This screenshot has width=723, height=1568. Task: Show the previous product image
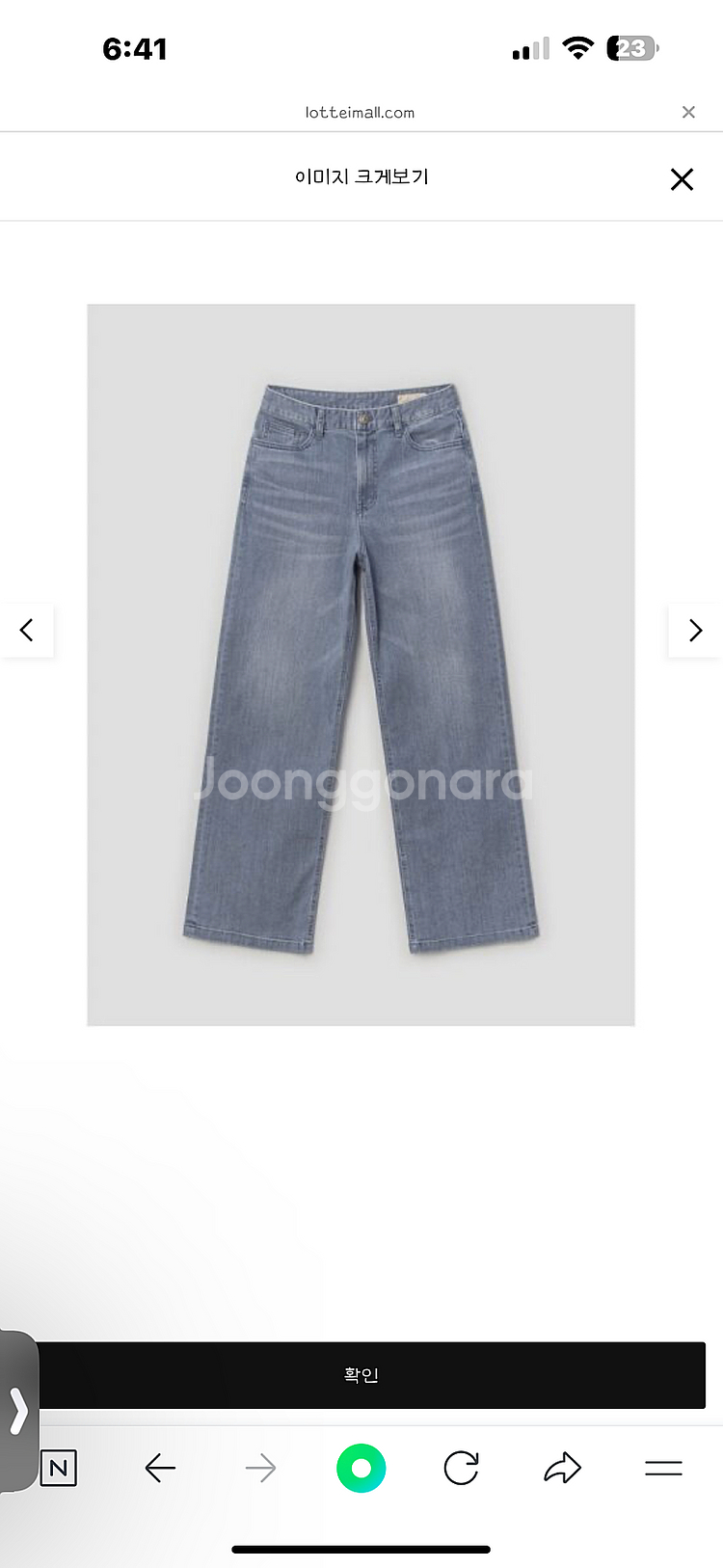point(27,631)
